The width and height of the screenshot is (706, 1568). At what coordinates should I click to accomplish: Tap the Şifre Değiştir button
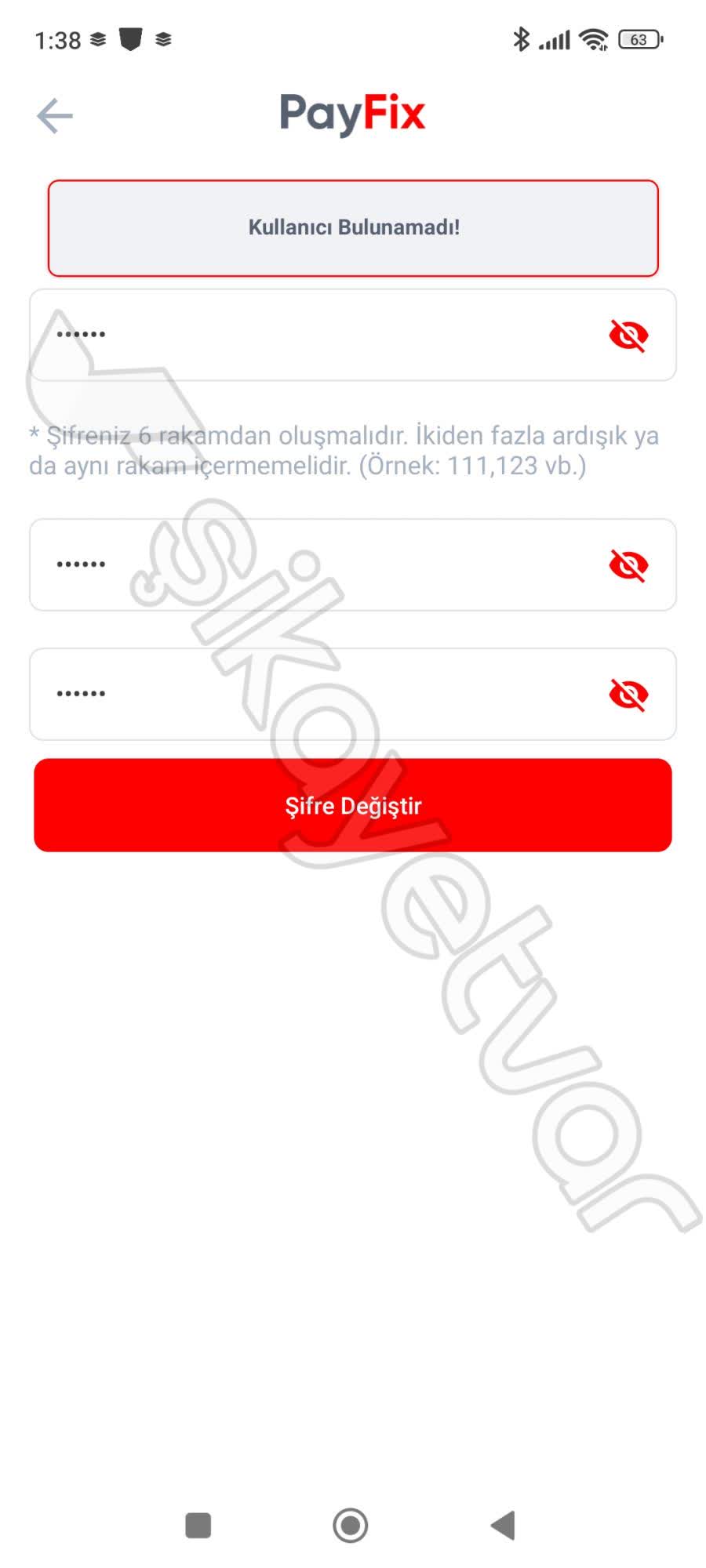[353, 805]
